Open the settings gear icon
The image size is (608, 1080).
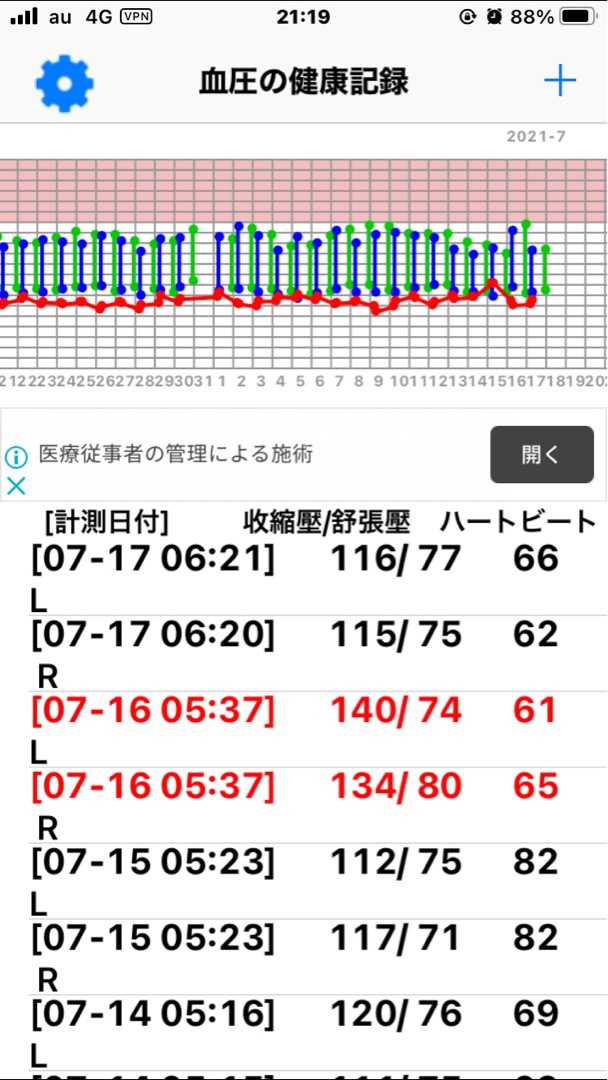[x=64, y=83]
